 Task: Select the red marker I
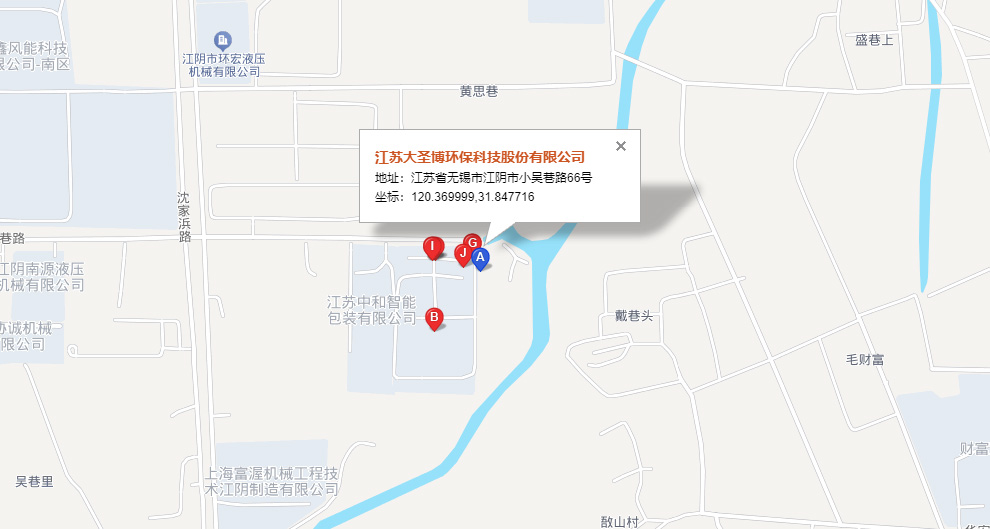point(432,246)
